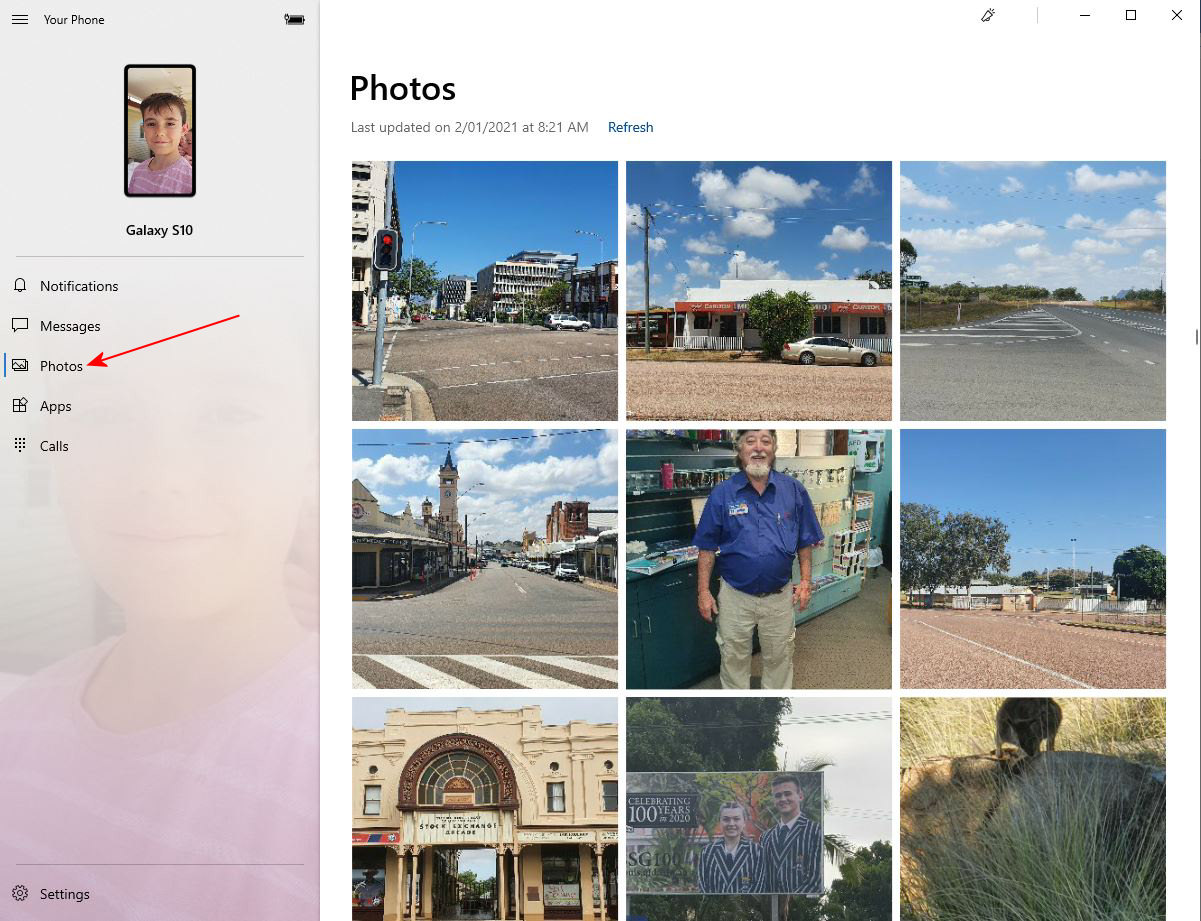Open the red gravel road photo
The height and width of the screenshot is (921, 1201).
pyautogui.click(x=1032, y=558)
